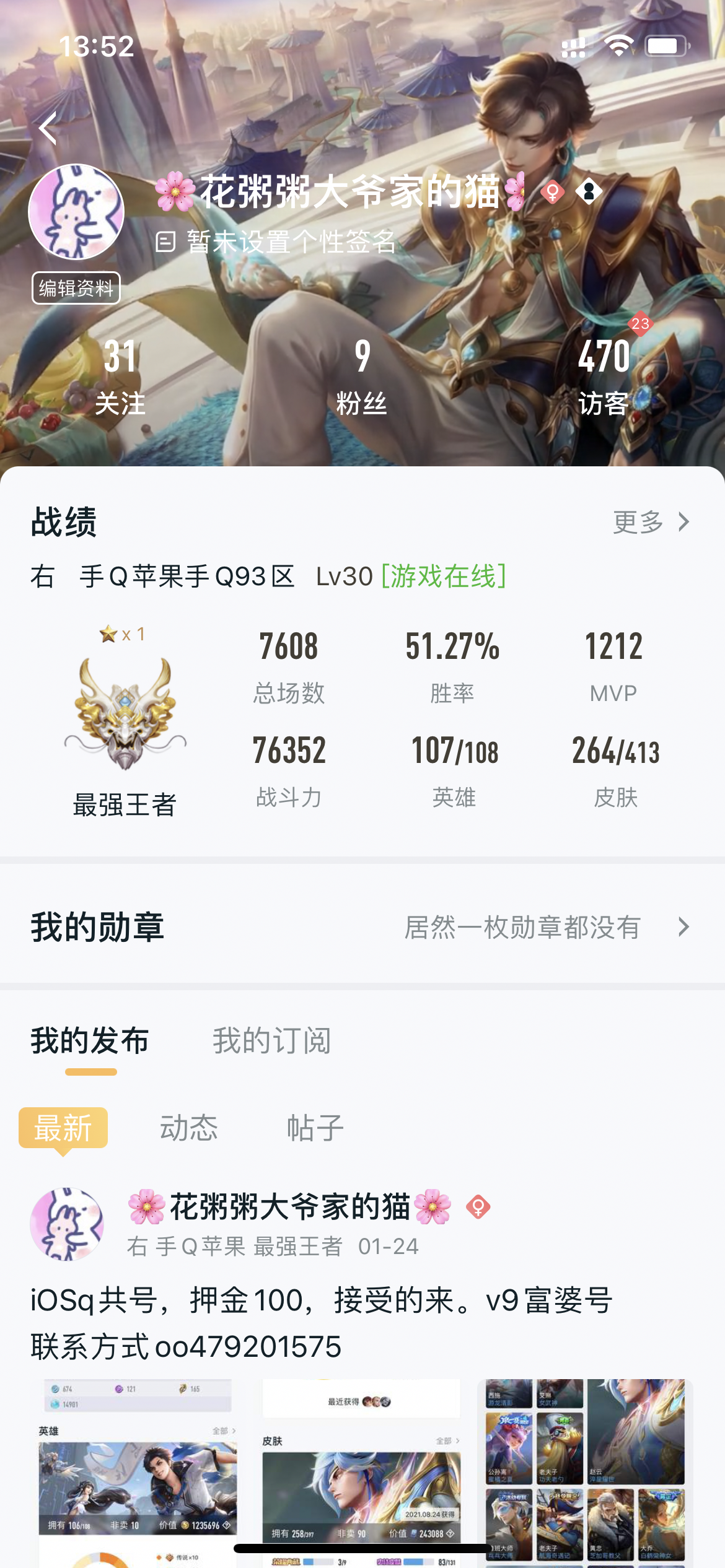This screenshot has width=725, height=1568.
Task: Switch to the 我的订阅 tab
Action: (x=271, y=1040)
